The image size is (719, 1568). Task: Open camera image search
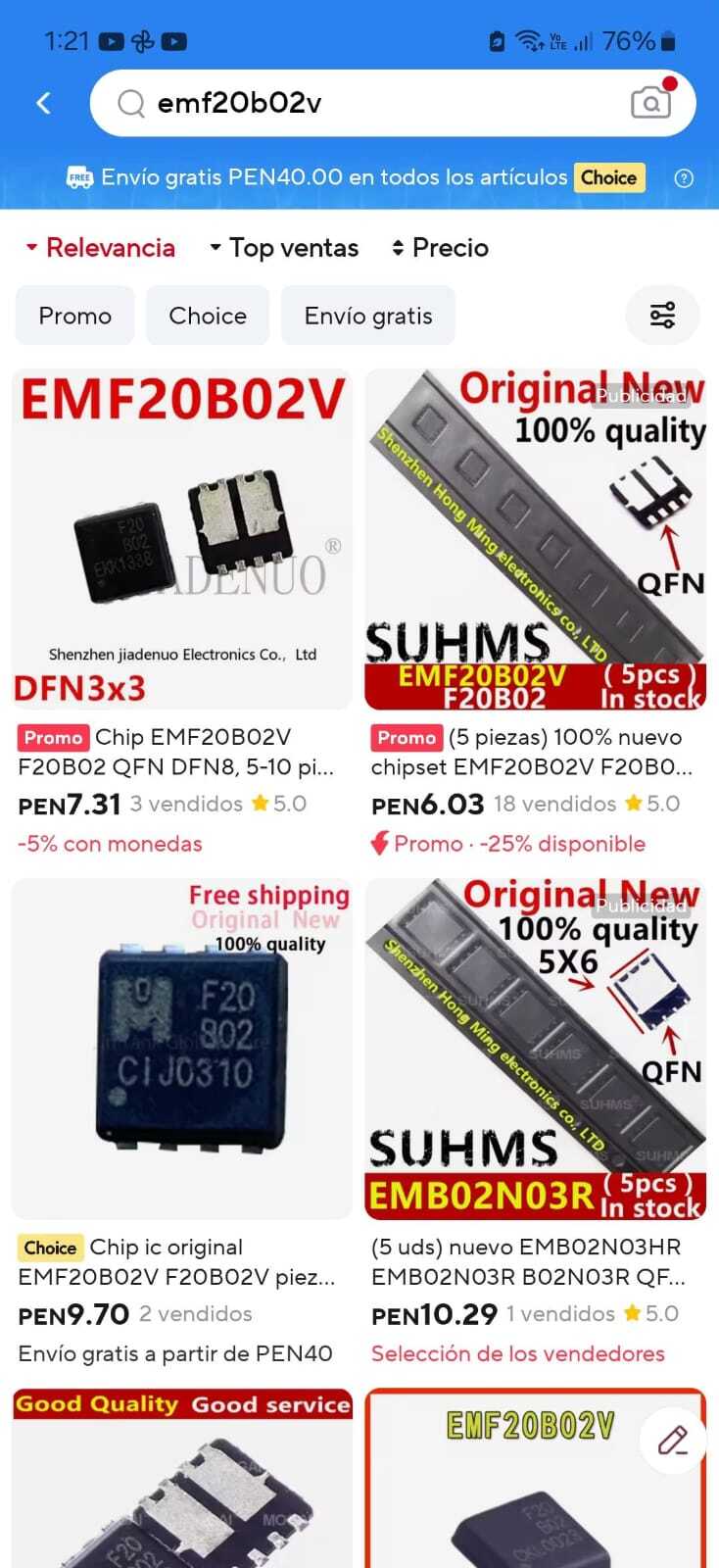(x=650, y=102)
